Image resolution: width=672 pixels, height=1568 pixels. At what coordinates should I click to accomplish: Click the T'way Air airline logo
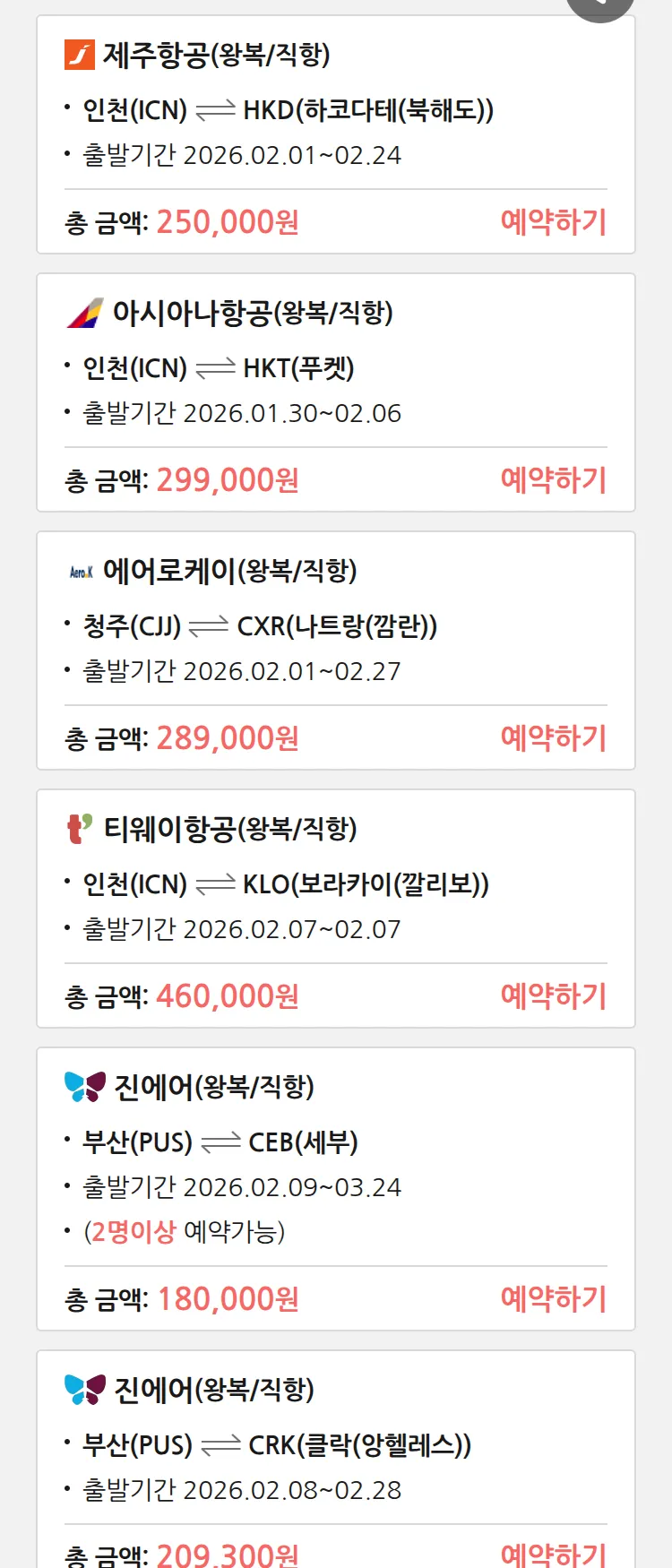tap(79, 829)
